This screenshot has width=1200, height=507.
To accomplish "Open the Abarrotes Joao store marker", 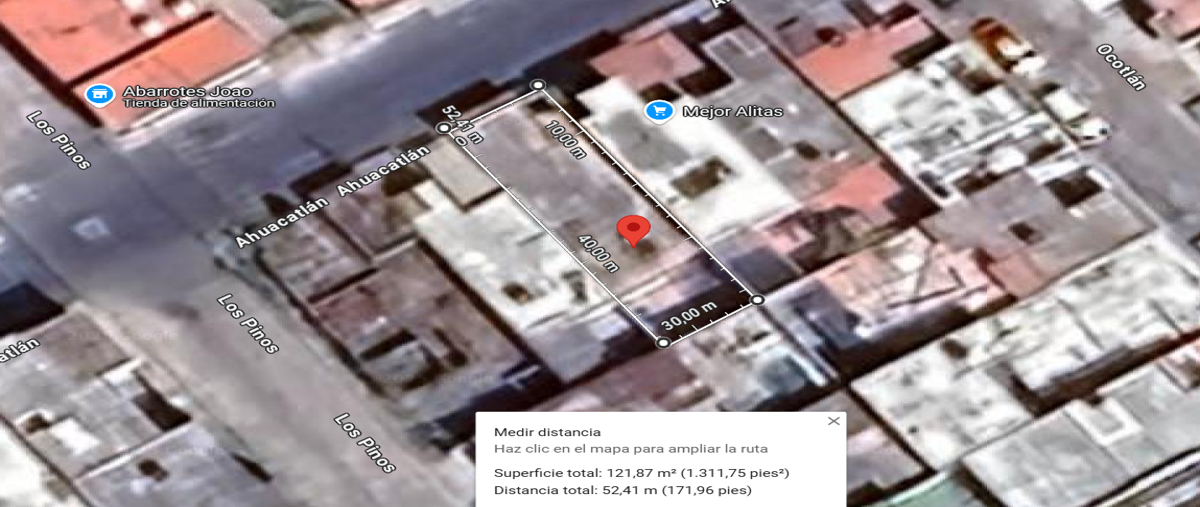I will (98, 94).
